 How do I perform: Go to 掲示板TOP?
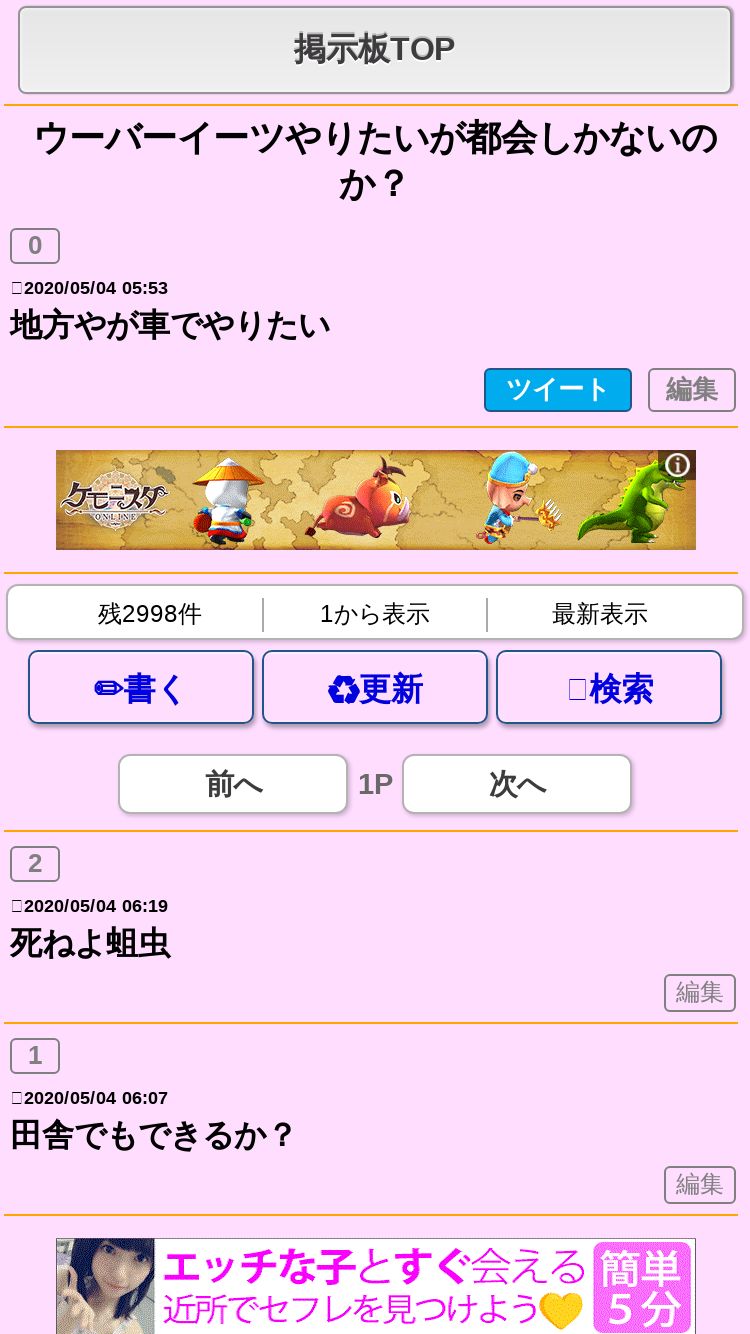[375, 49]
